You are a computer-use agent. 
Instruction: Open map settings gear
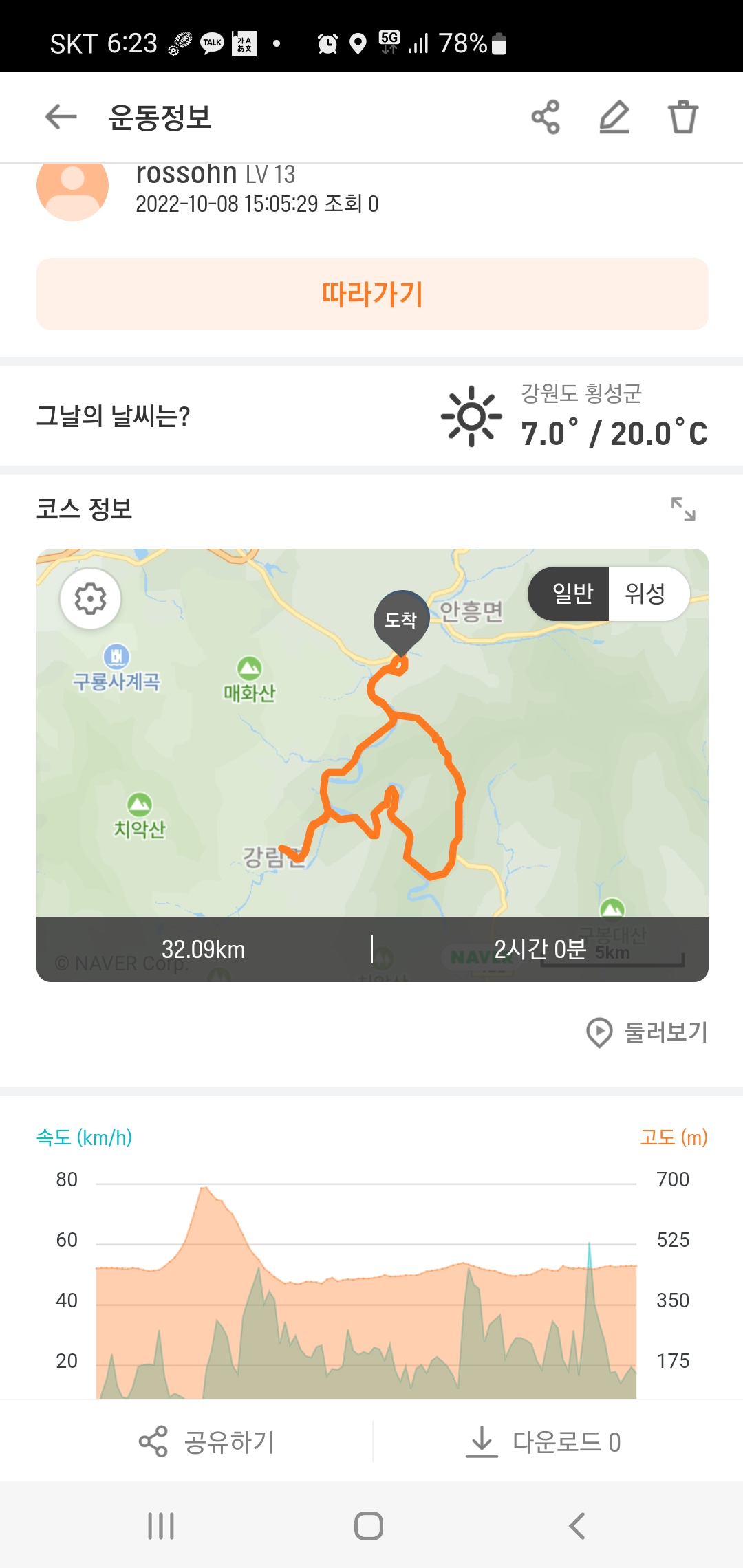[x=90, y=598]
